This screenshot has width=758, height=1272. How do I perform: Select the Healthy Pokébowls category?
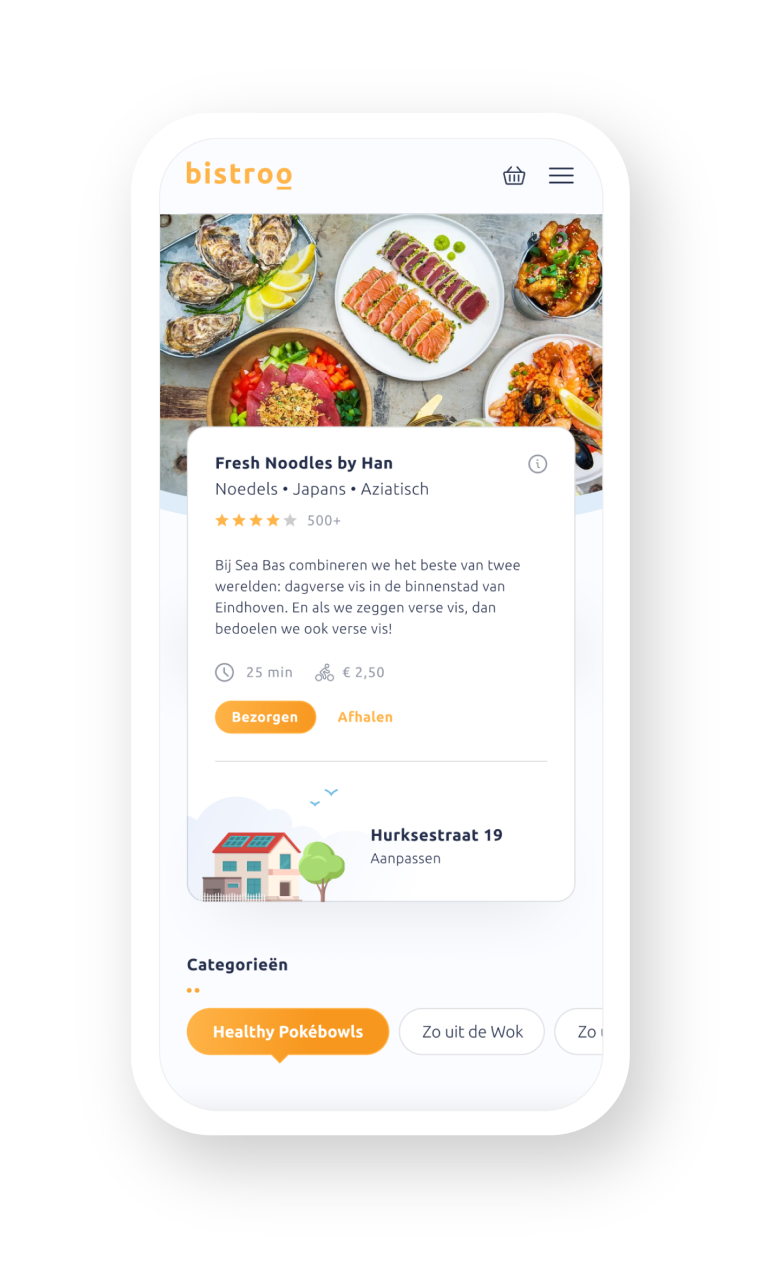287,1031
